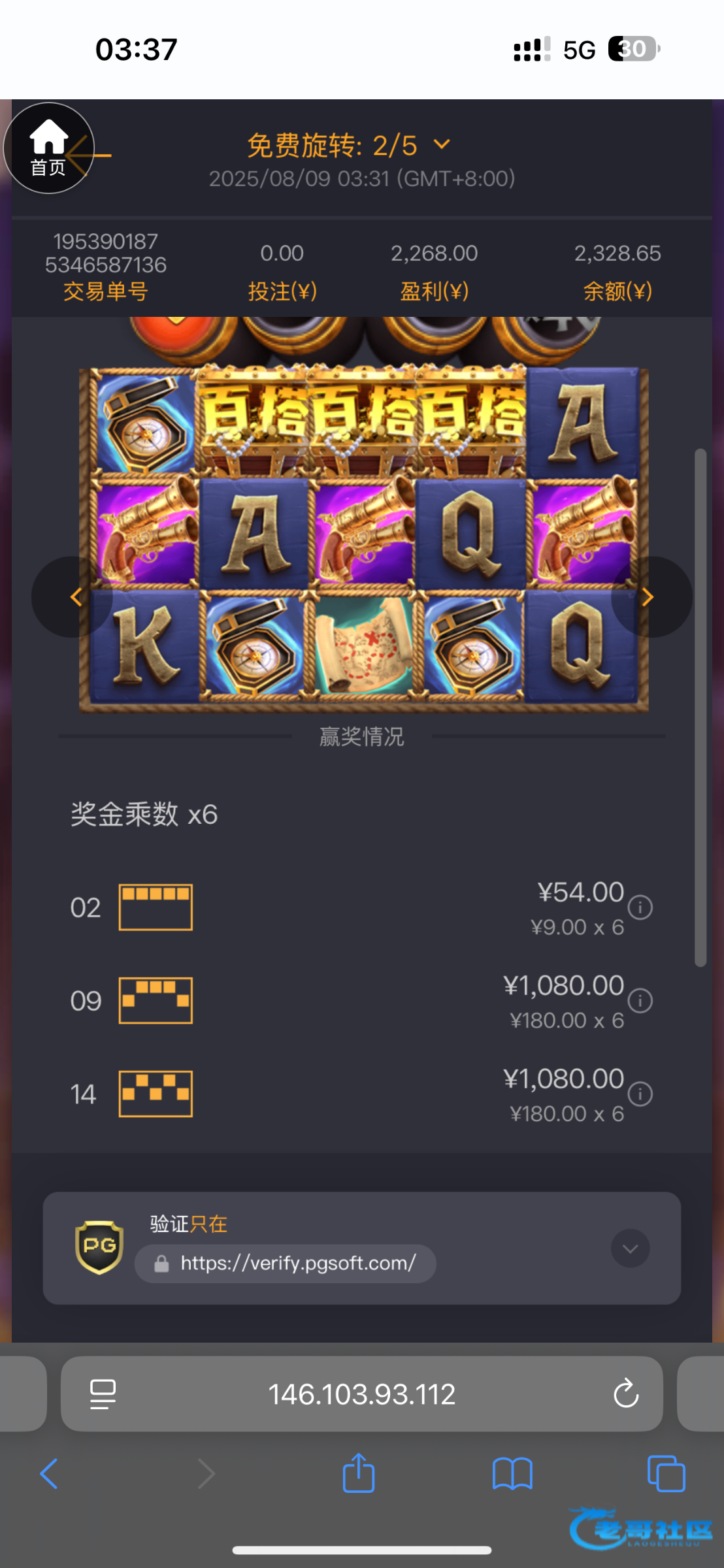
Task: Share this page from Safari toolbar
Action: point(359,1473)
